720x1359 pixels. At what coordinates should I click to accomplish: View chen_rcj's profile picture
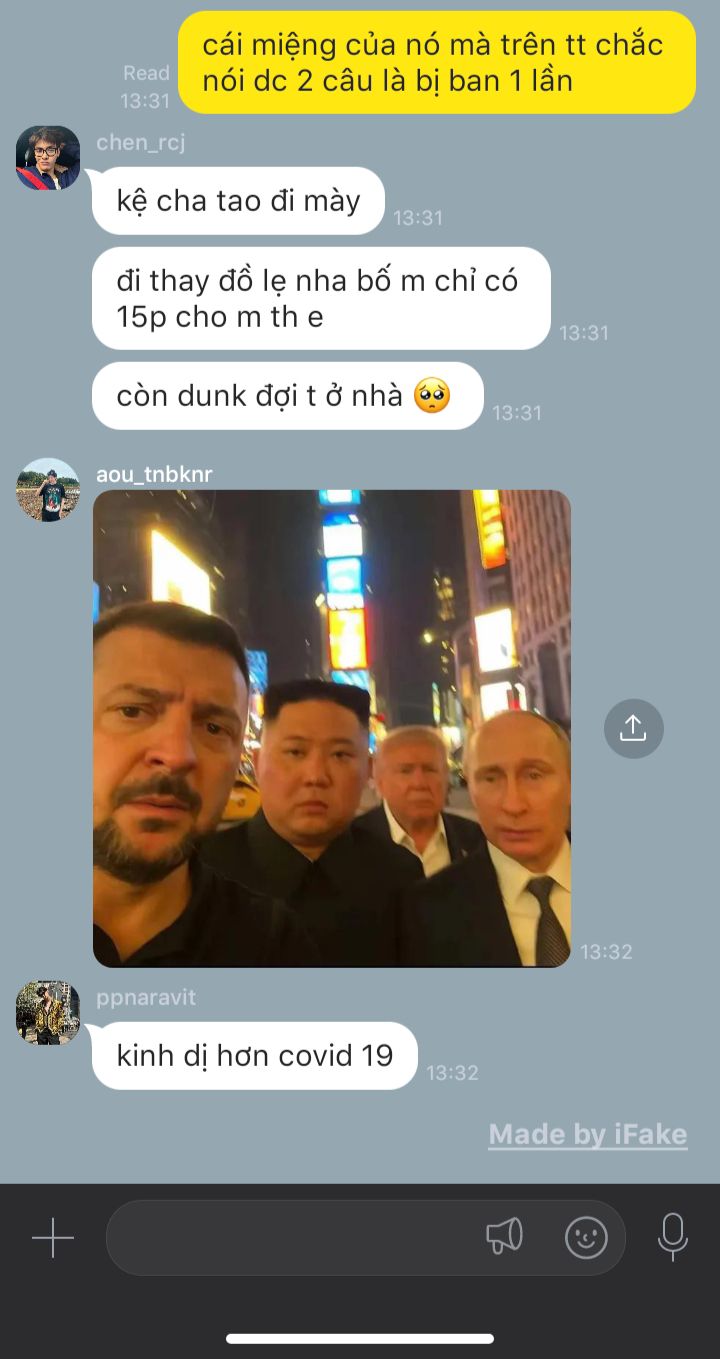click(x=48, y=158)
